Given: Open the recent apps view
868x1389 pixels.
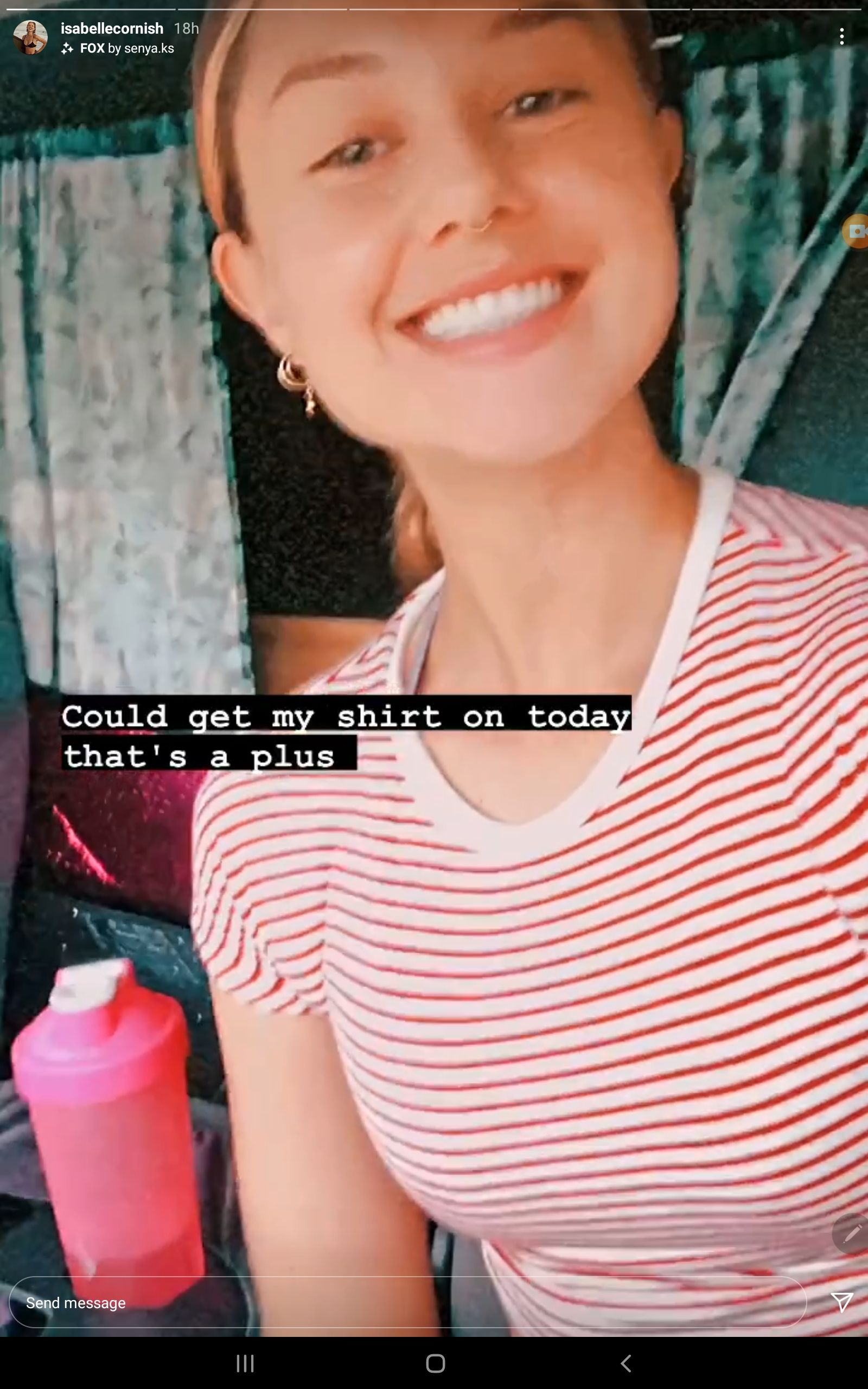Looking at the screenshot, I should click(245, 1363).
